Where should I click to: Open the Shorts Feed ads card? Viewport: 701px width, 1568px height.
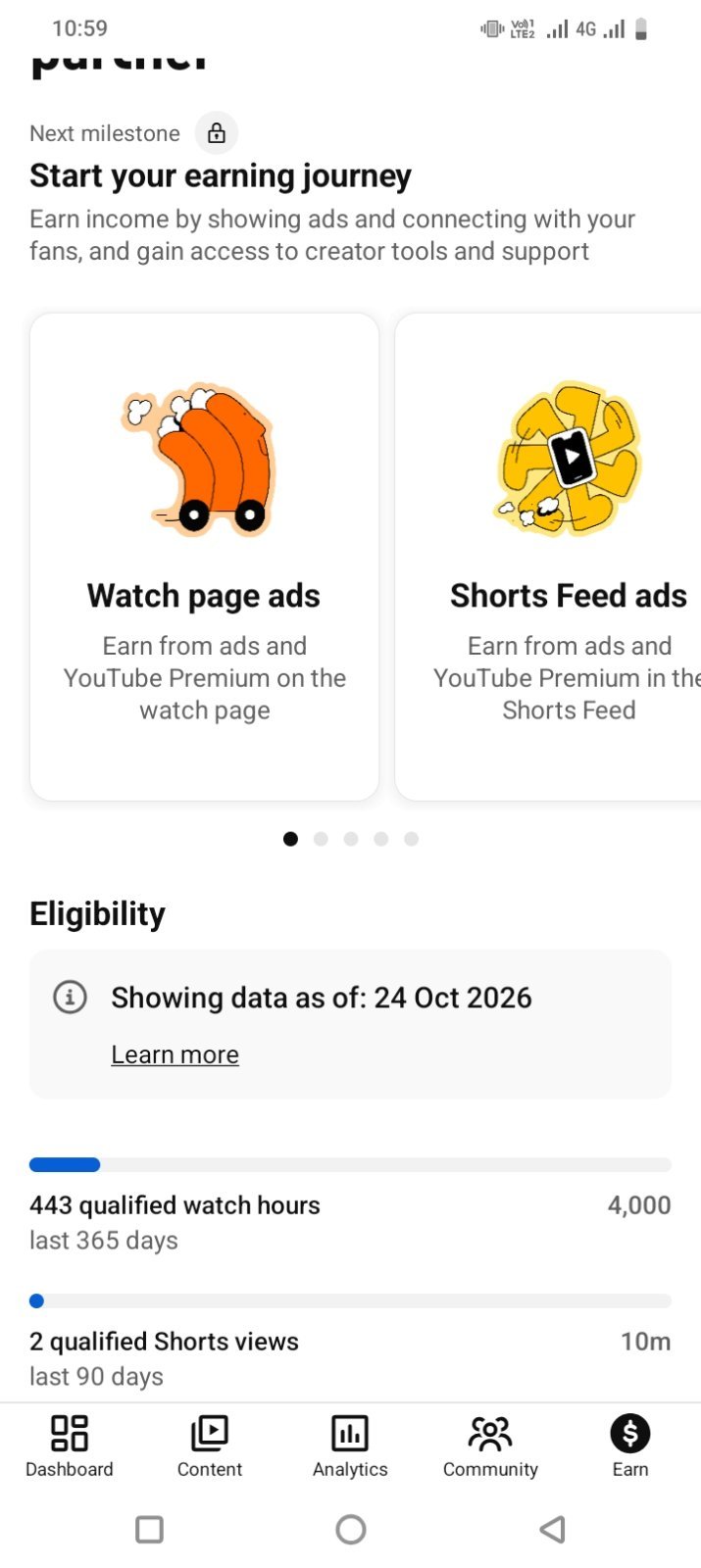[548, 557]
